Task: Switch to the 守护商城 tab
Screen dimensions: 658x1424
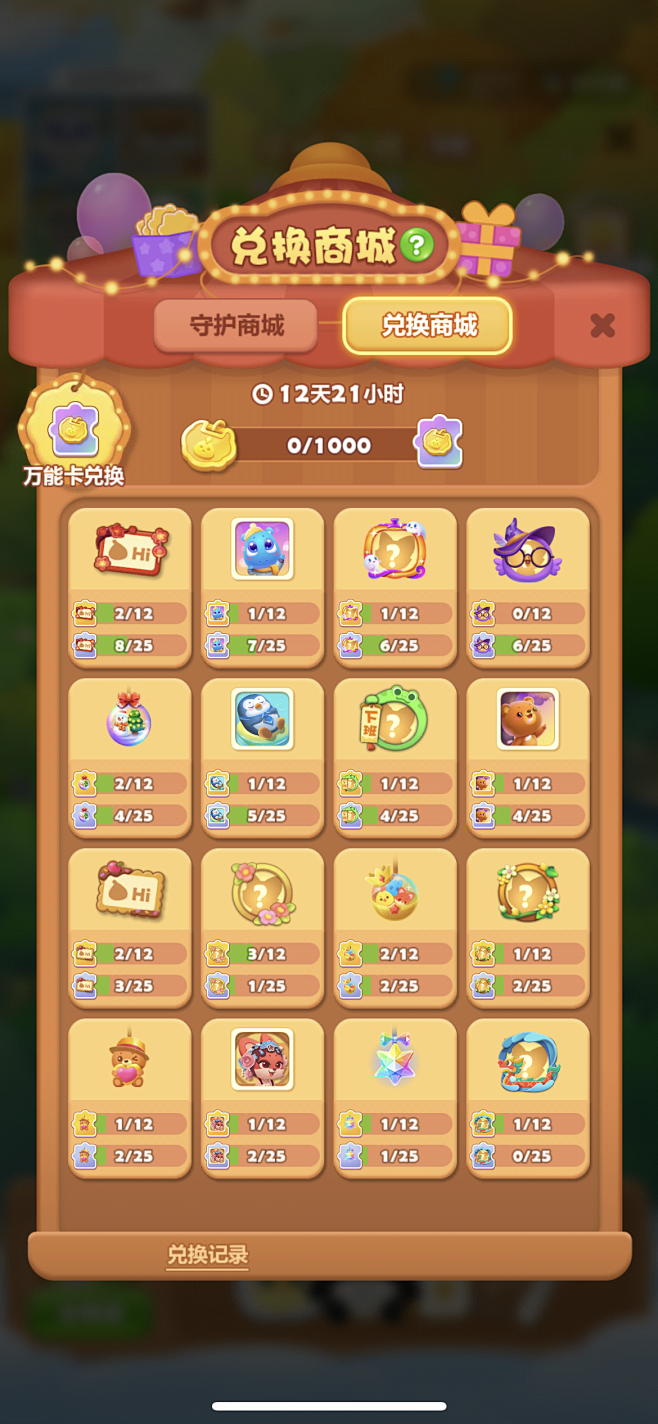Action: 236,325
